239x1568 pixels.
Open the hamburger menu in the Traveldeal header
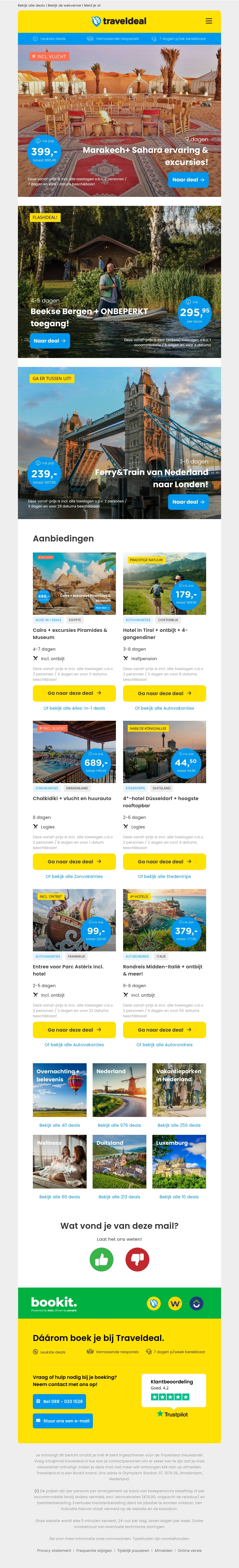(x=209, y=21)
